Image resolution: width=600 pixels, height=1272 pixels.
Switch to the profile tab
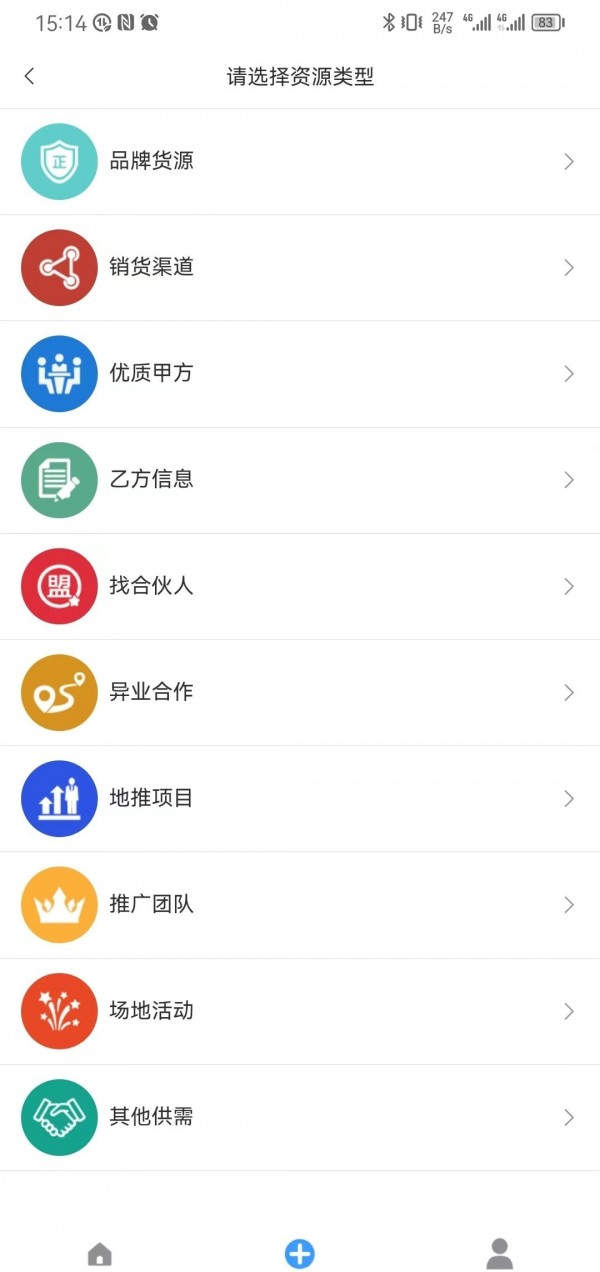point(499,1254)
